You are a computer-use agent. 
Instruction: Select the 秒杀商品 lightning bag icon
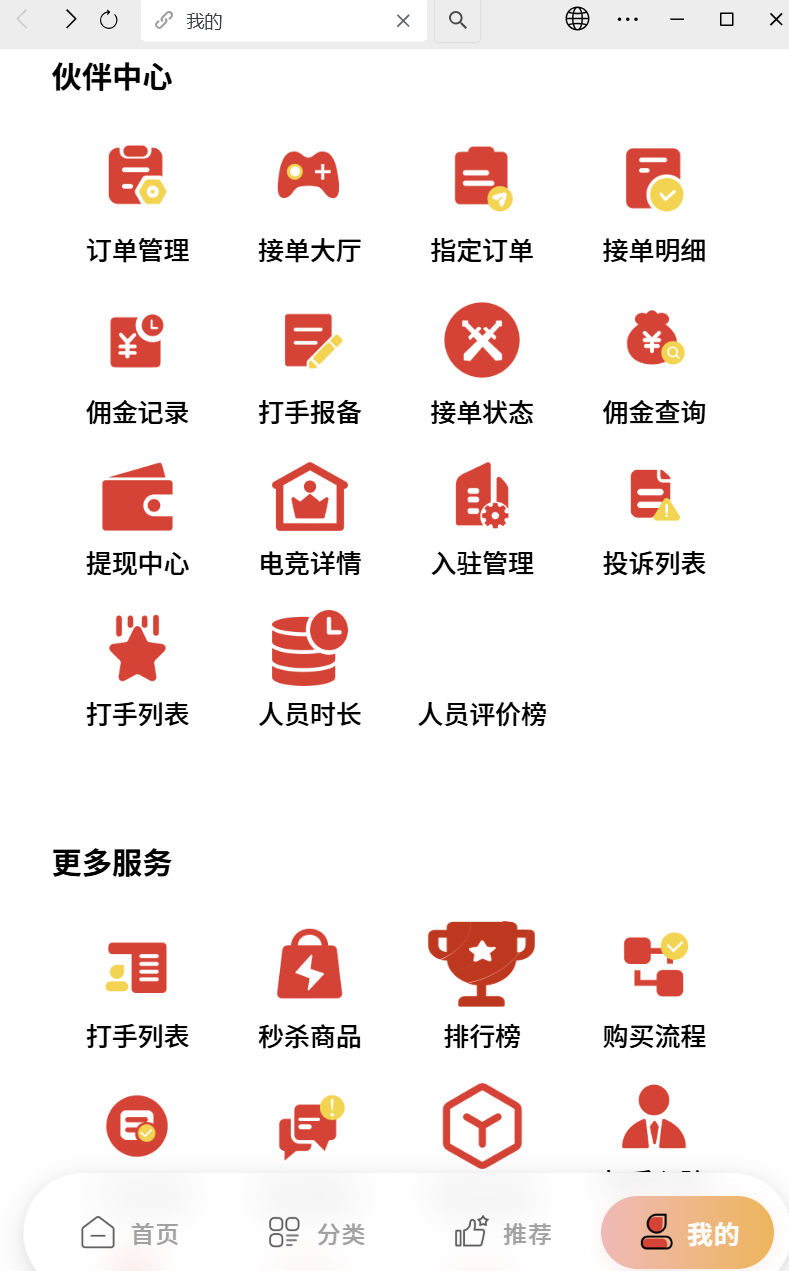(308, 962)
